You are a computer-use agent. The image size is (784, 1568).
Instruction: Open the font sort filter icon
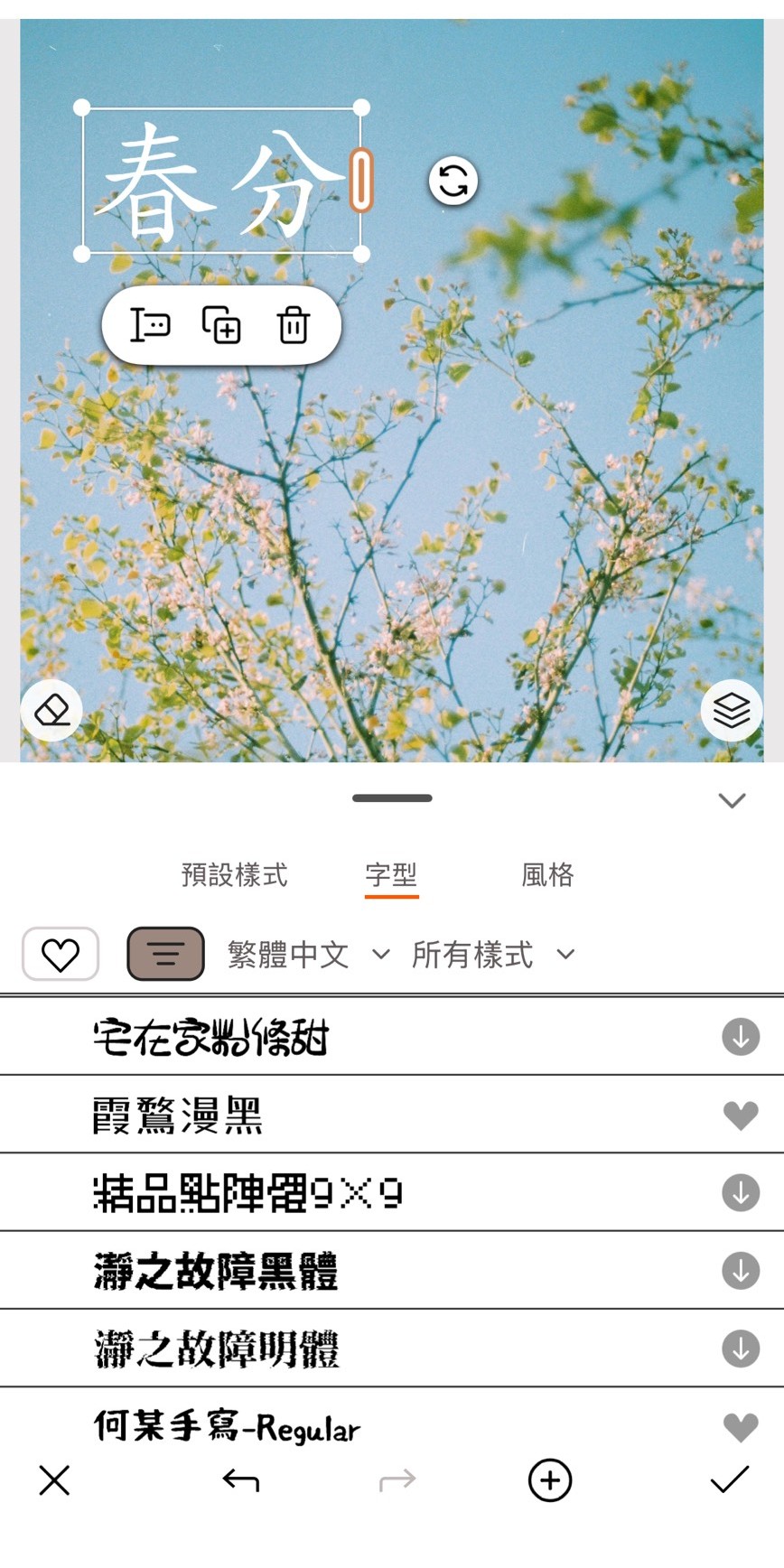coord(164,954)
